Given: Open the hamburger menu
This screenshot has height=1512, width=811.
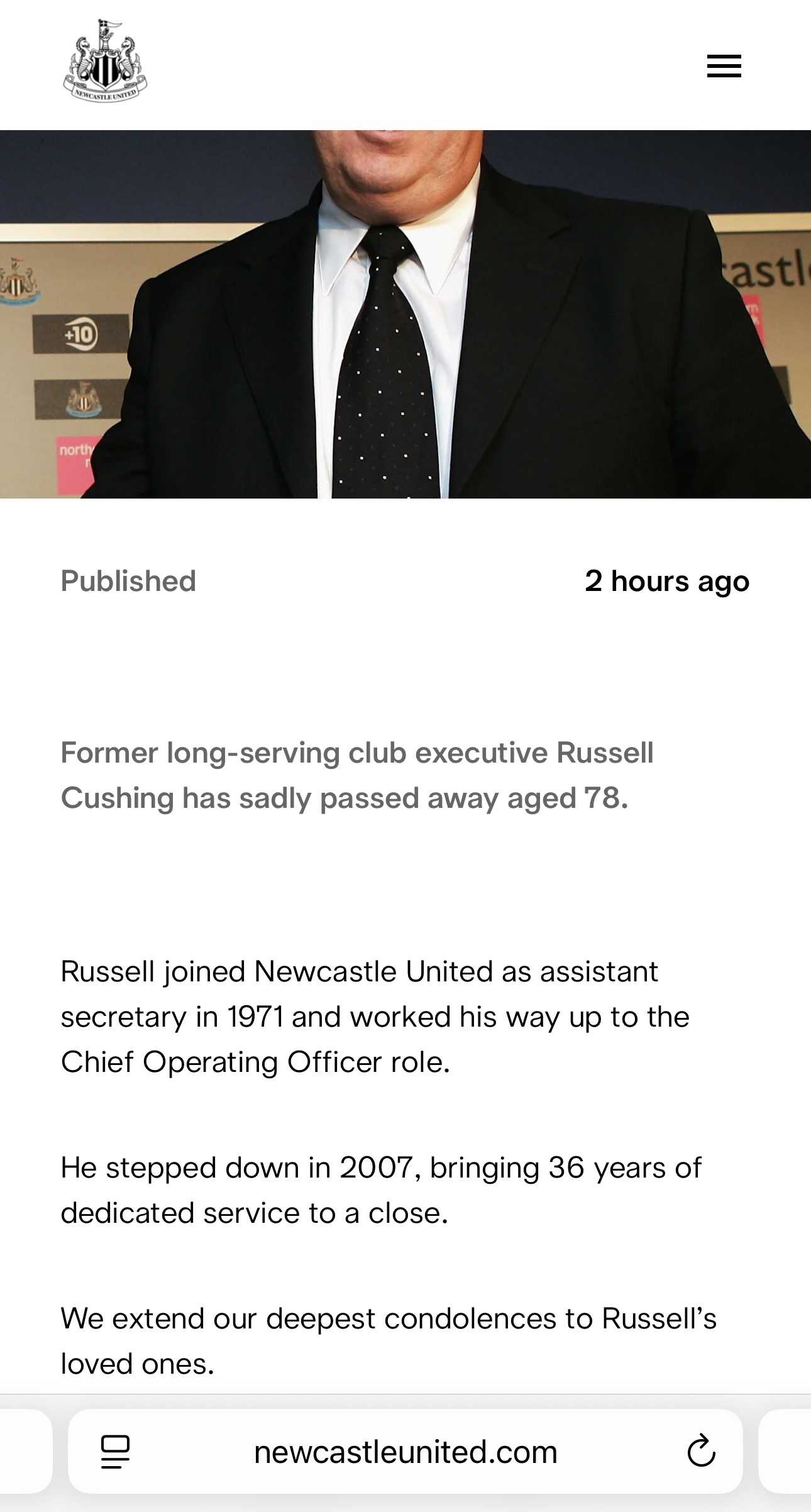Looking at the screenshot, I should (x=724, y=66).
